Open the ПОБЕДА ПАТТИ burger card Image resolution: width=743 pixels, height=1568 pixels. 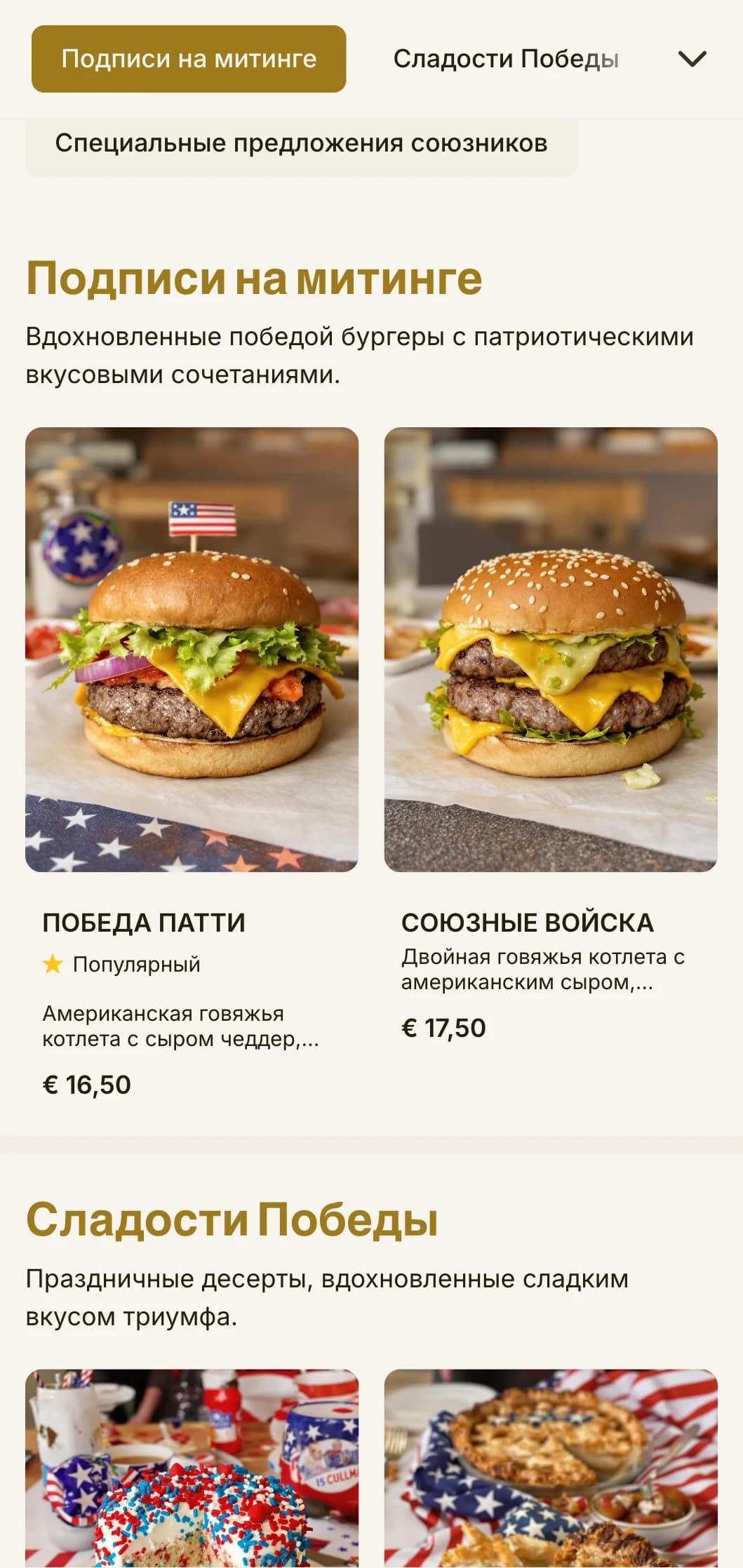[192, 702]
